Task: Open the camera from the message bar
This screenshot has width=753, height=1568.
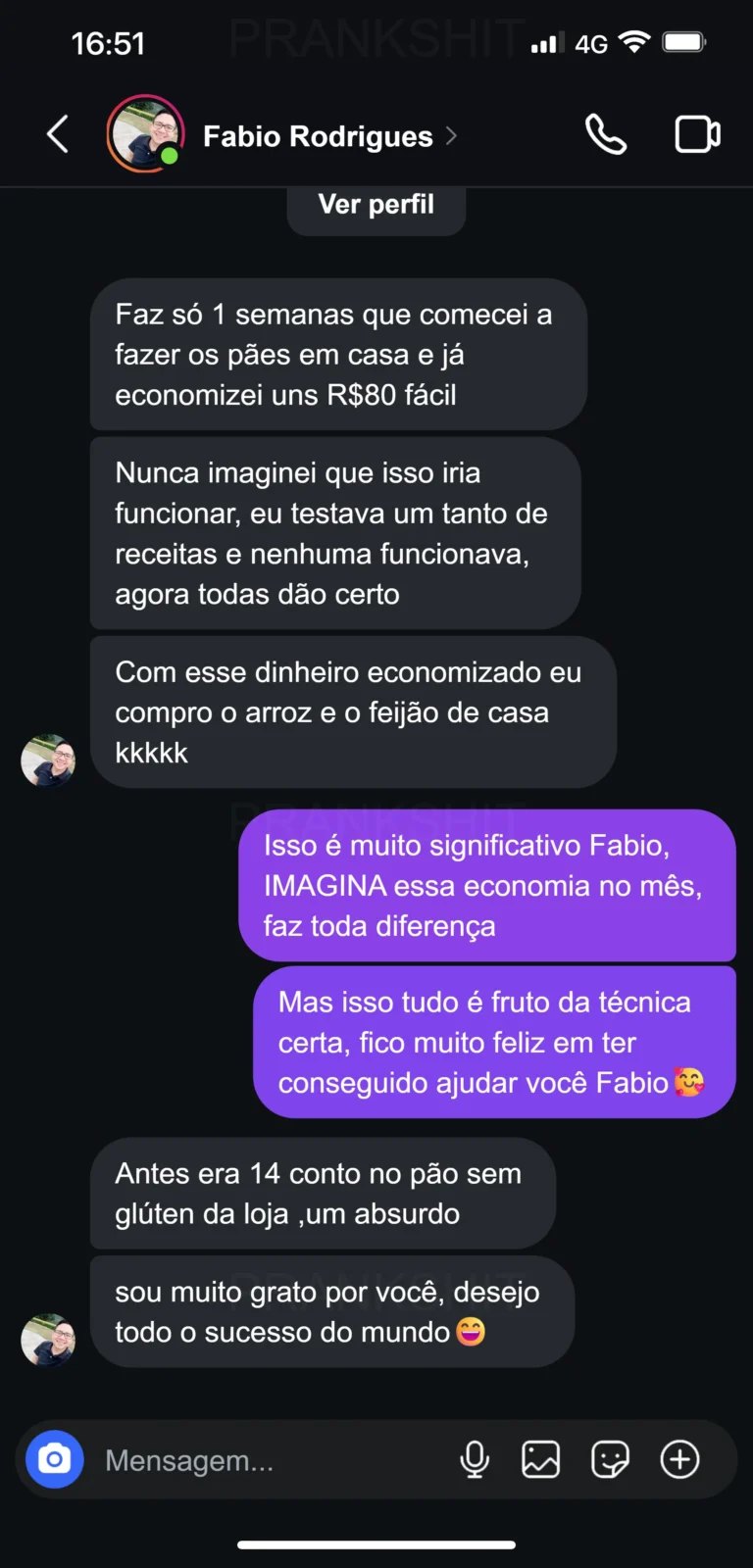Action: tap(54, 1459)
